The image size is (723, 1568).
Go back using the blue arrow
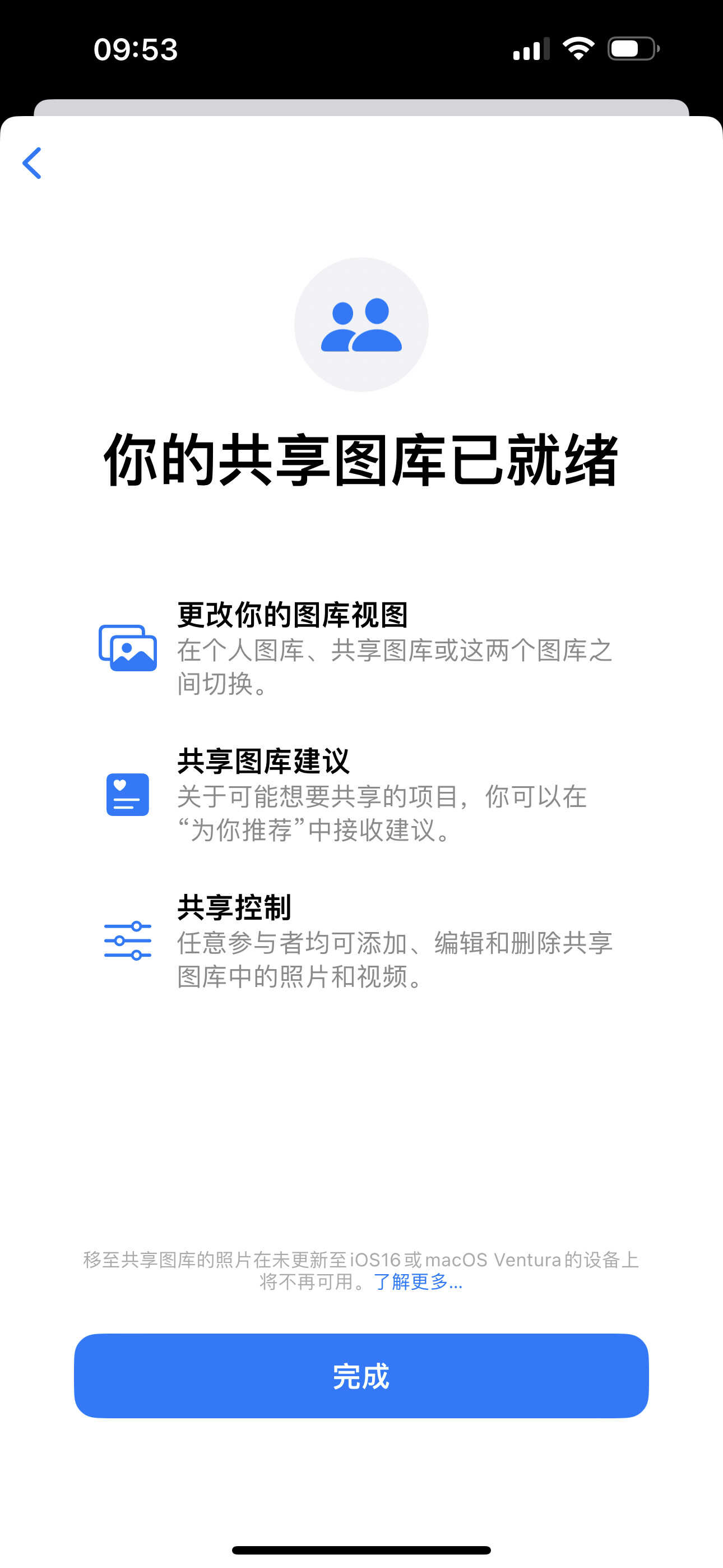[31, 163]
